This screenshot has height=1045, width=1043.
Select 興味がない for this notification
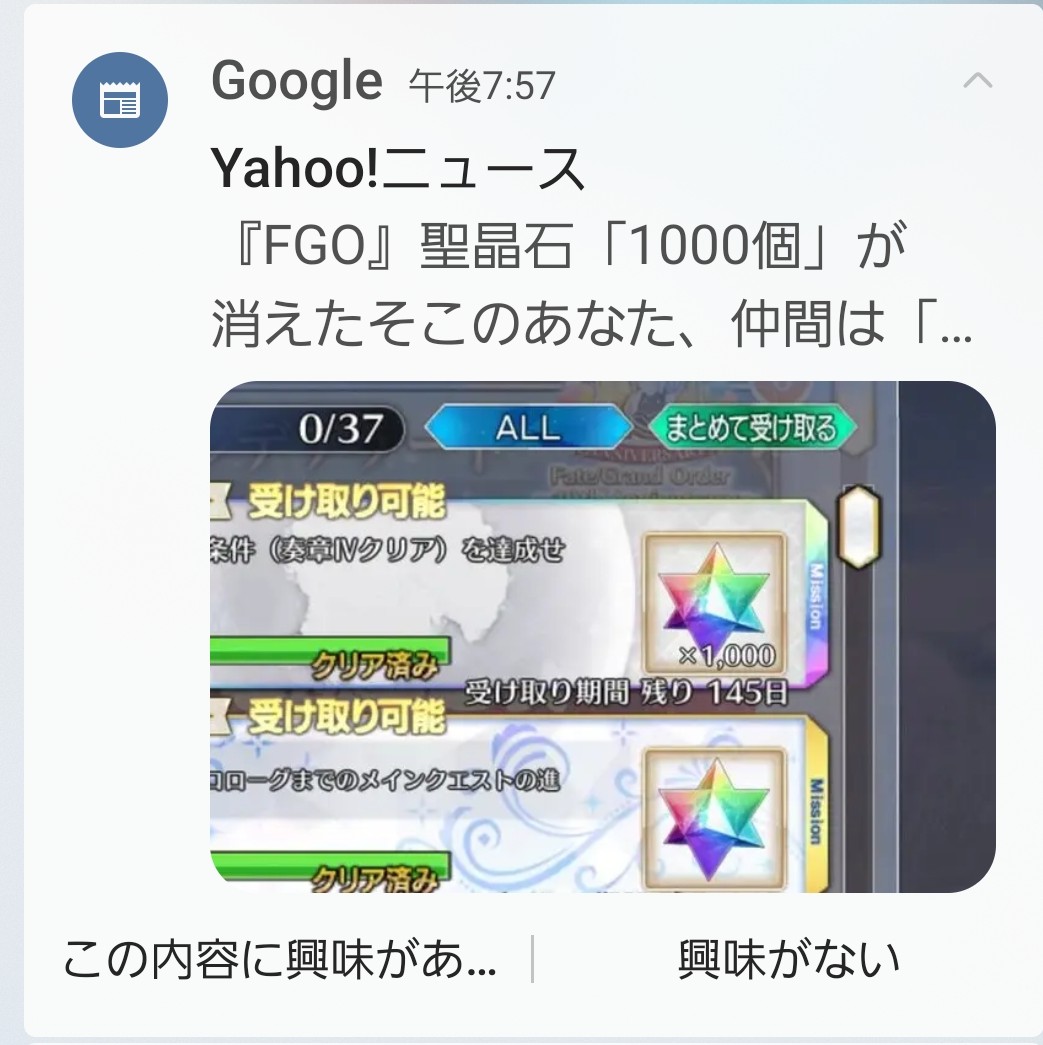click(x=788, y=962)
